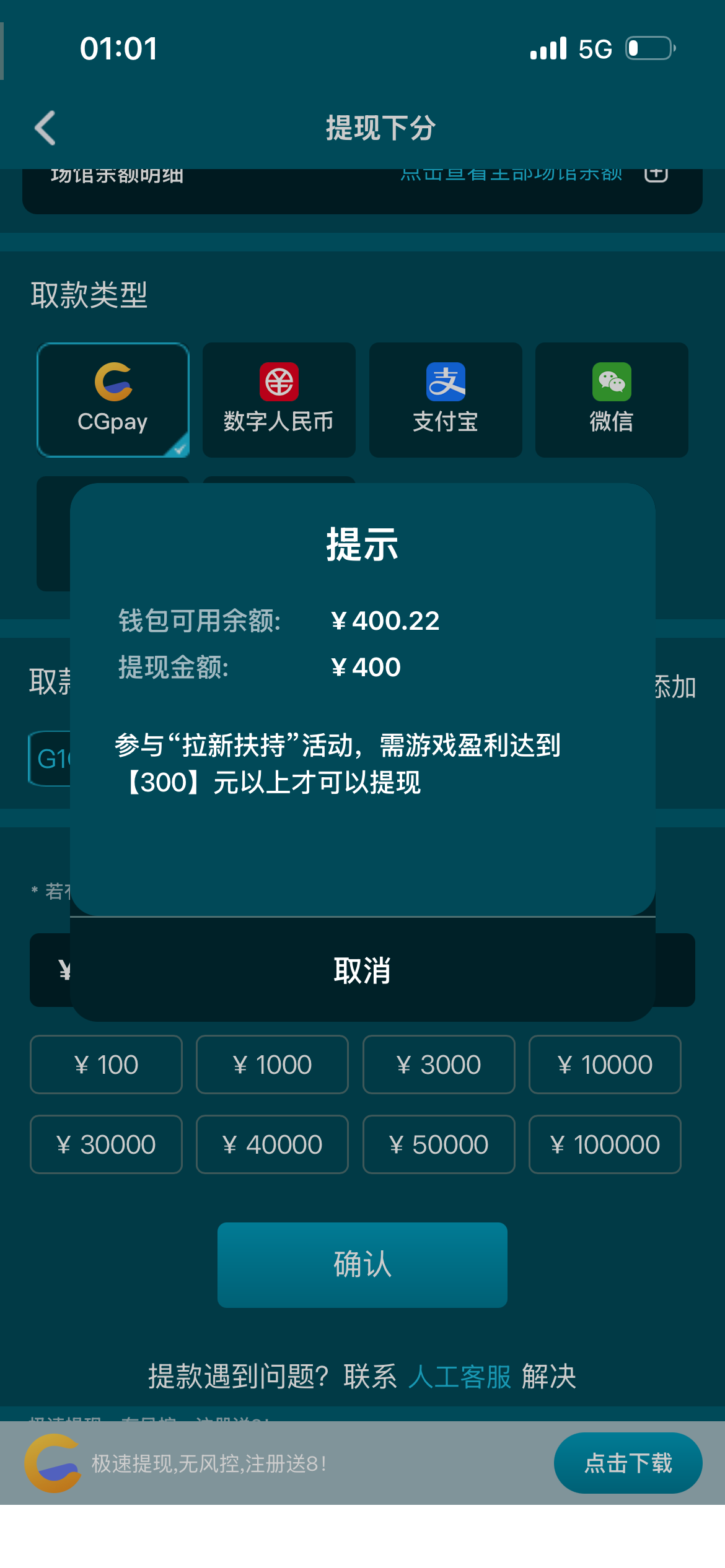
Task: Pick 微信 as withdrawal type
Action: (612, 400)
